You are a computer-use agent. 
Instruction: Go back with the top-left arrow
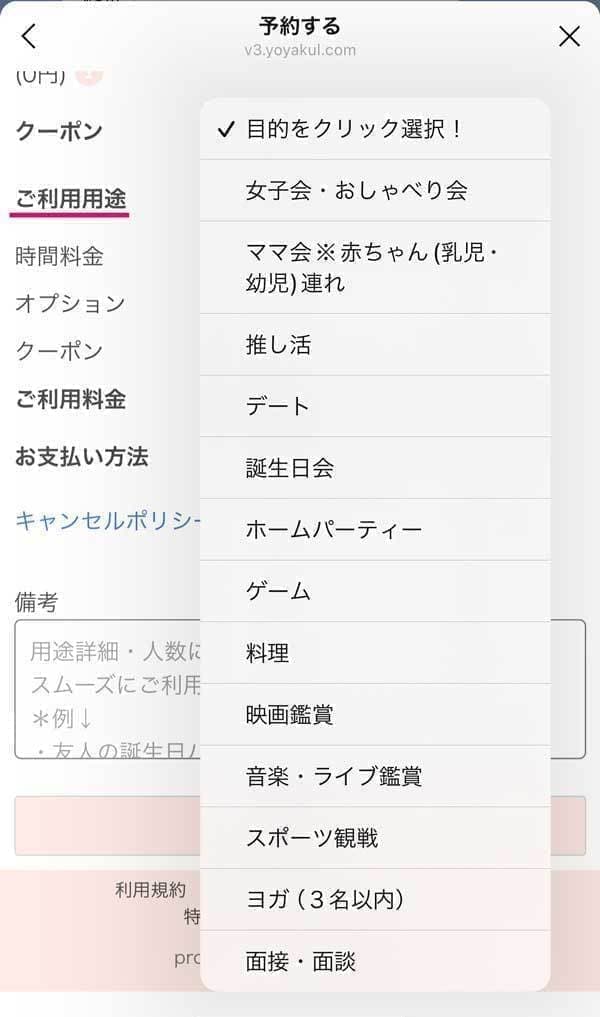pos(28,37)
